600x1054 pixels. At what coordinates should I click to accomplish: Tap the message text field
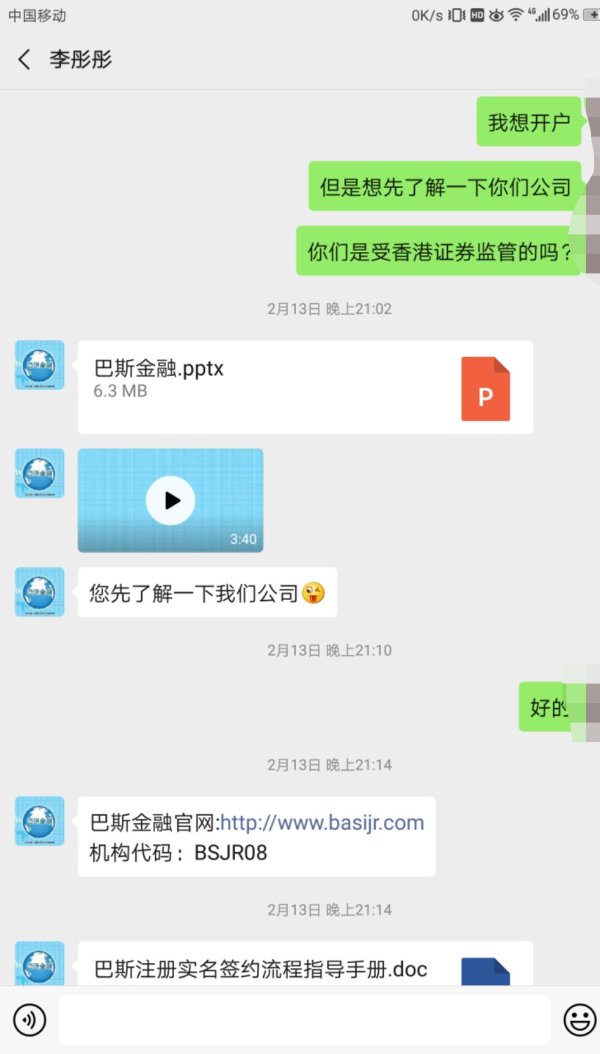pyautogui.click(x=305, y=1020)
